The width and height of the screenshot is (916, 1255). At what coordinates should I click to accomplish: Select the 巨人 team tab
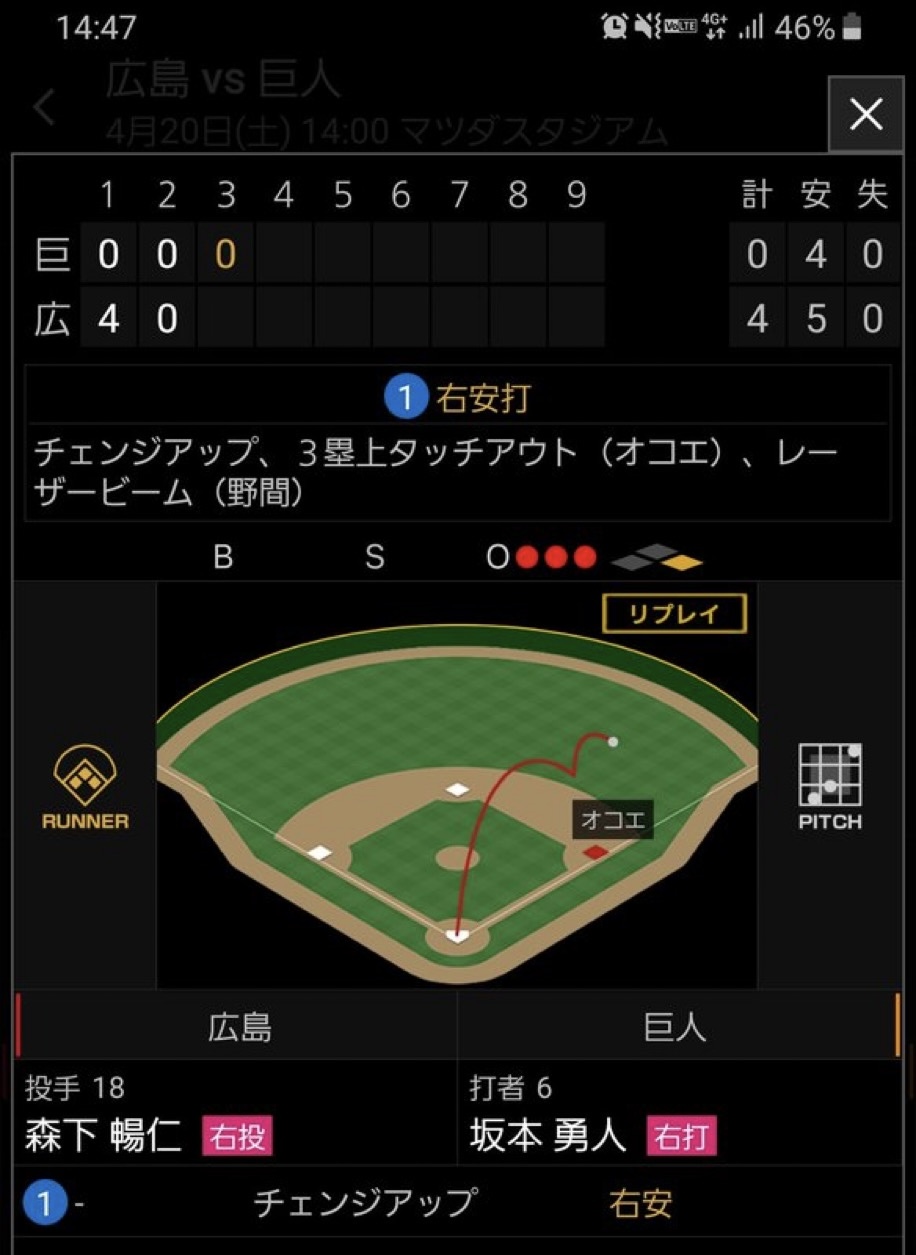tap(676, 1027)
